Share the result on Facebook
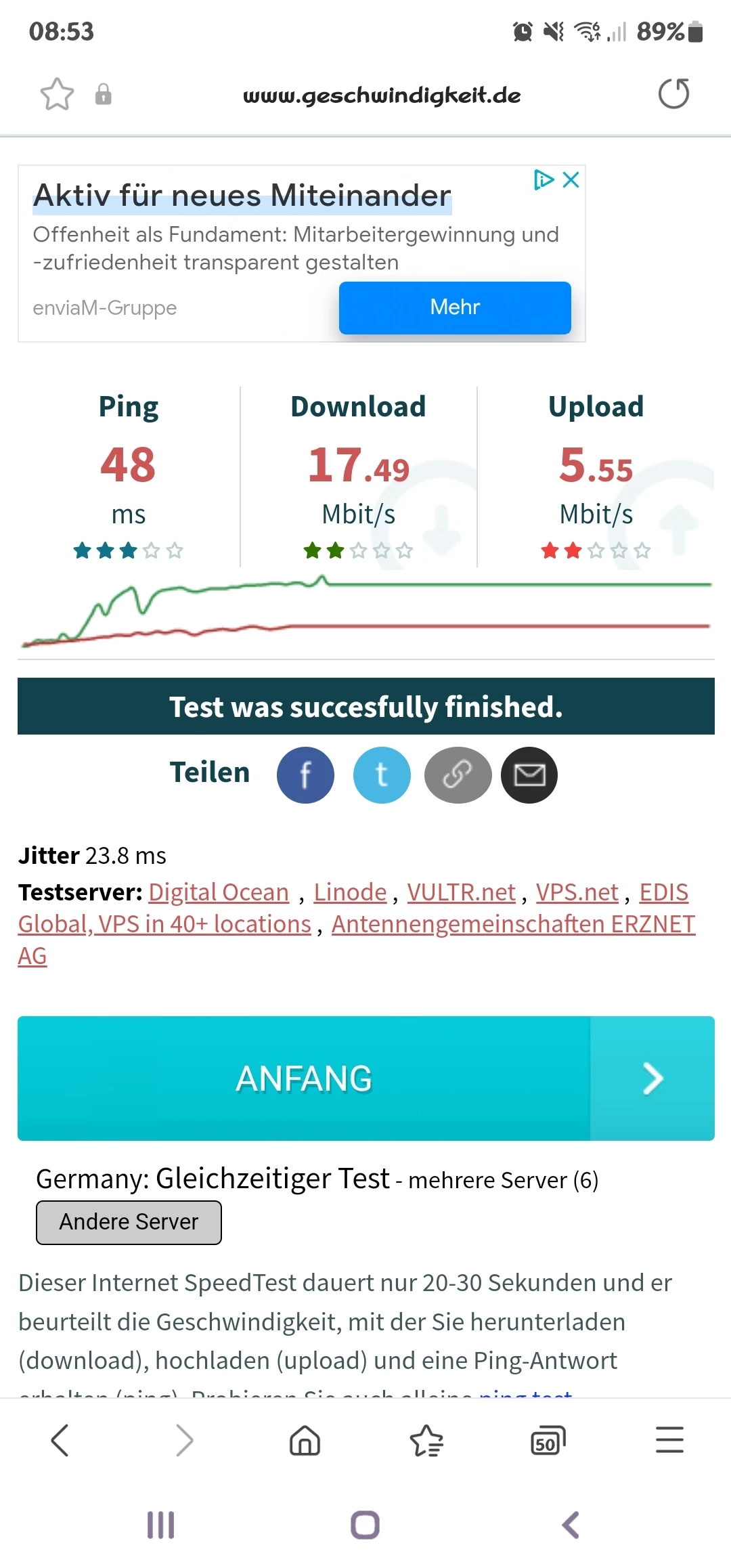The height and width of the screenshot is (1568, 731). click(305, 775)
